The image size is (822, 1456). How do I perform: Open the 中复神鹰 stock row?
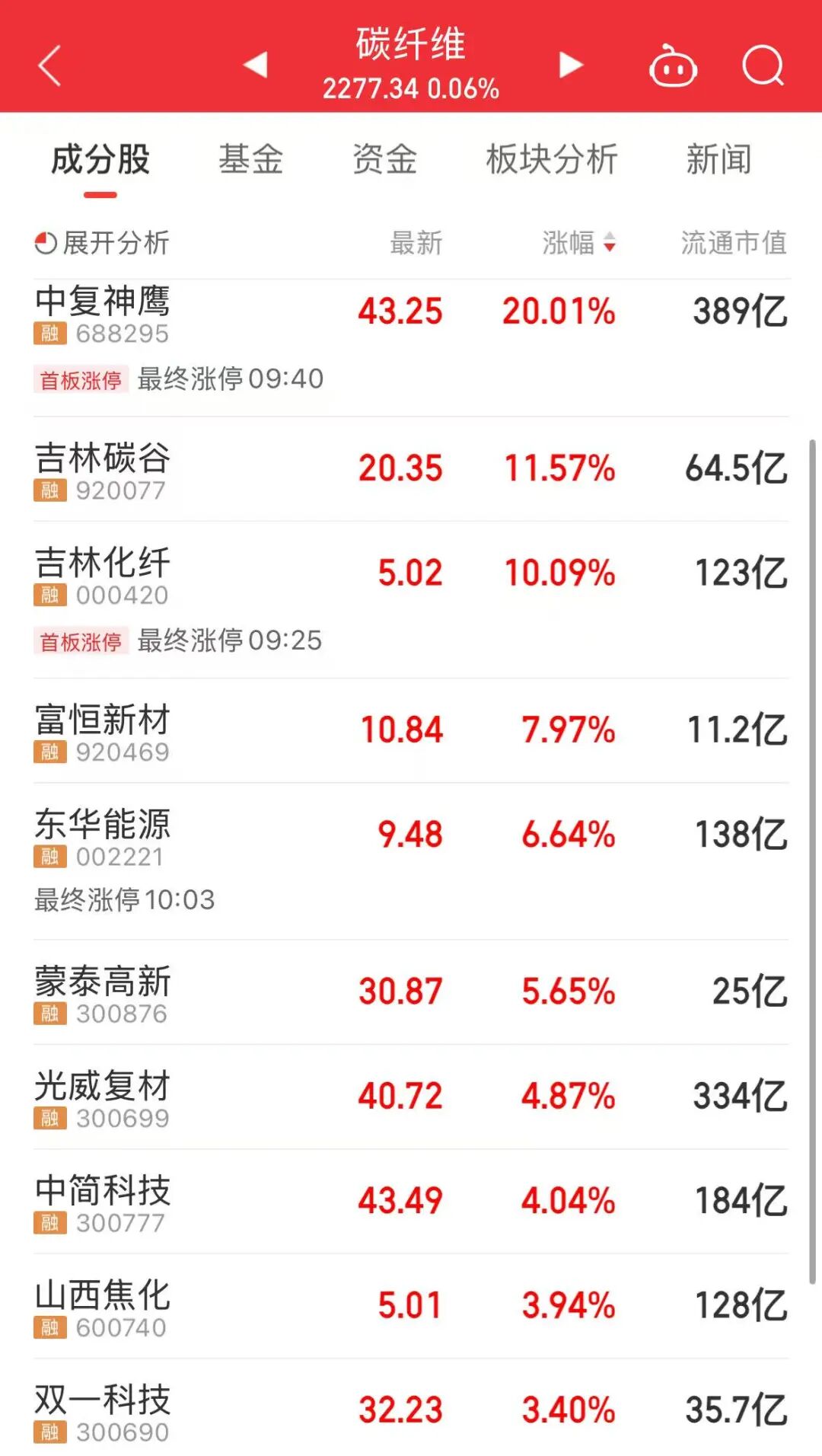pos(411,312)
